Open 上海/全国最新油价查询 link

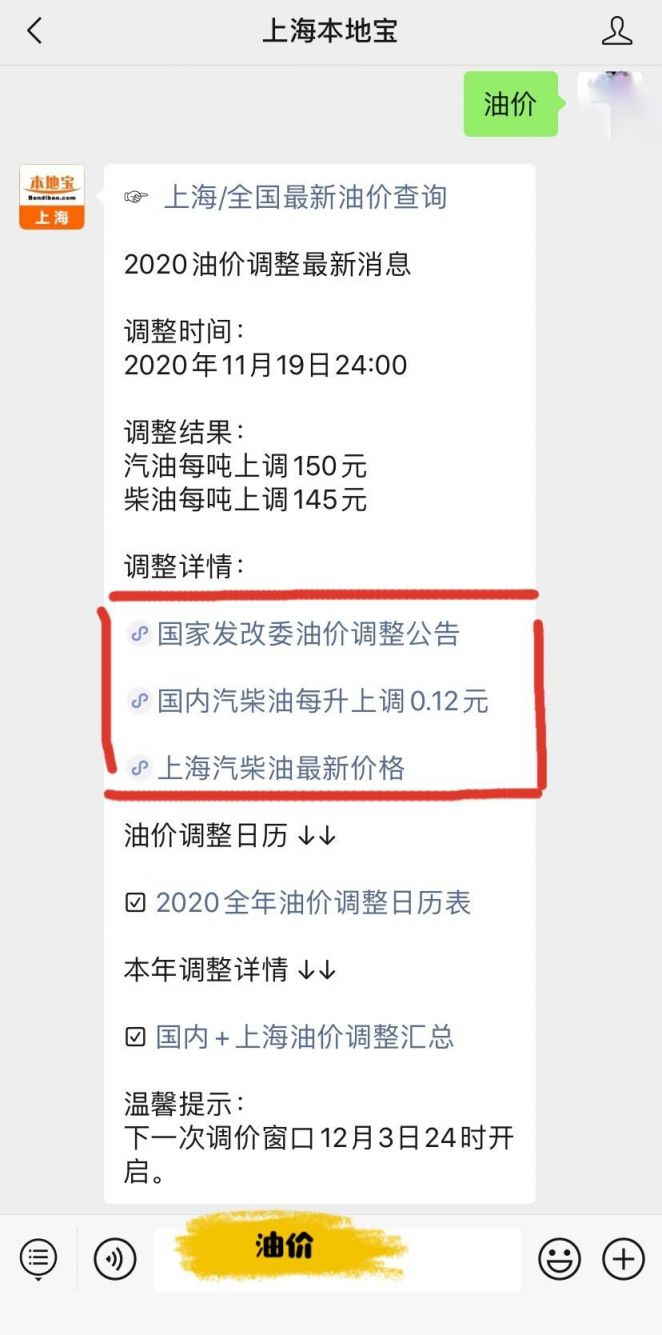305,197
